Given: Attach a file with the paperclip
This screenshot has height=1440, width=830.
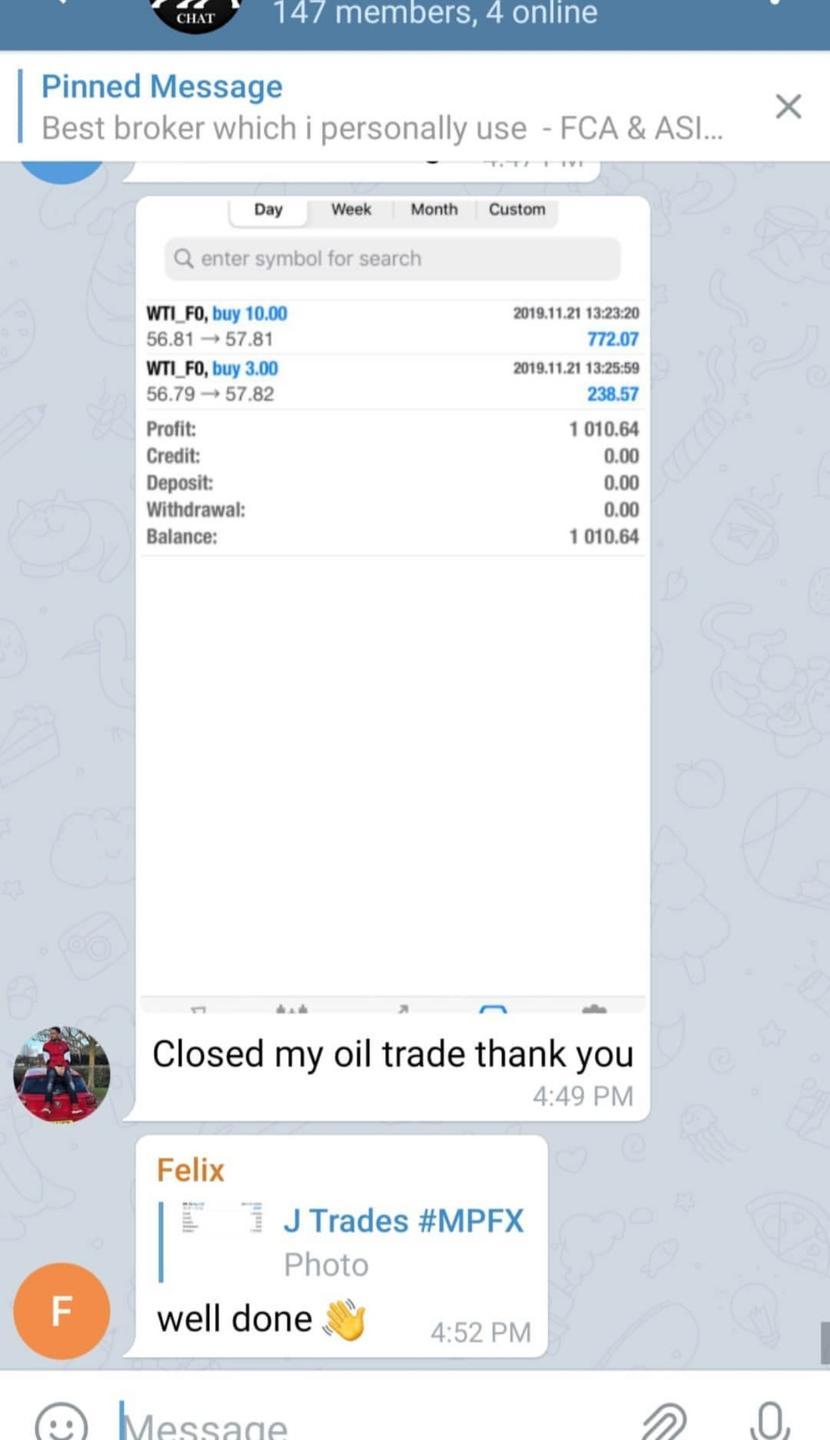Looking at the screenshot, I should coord(662,1422).
